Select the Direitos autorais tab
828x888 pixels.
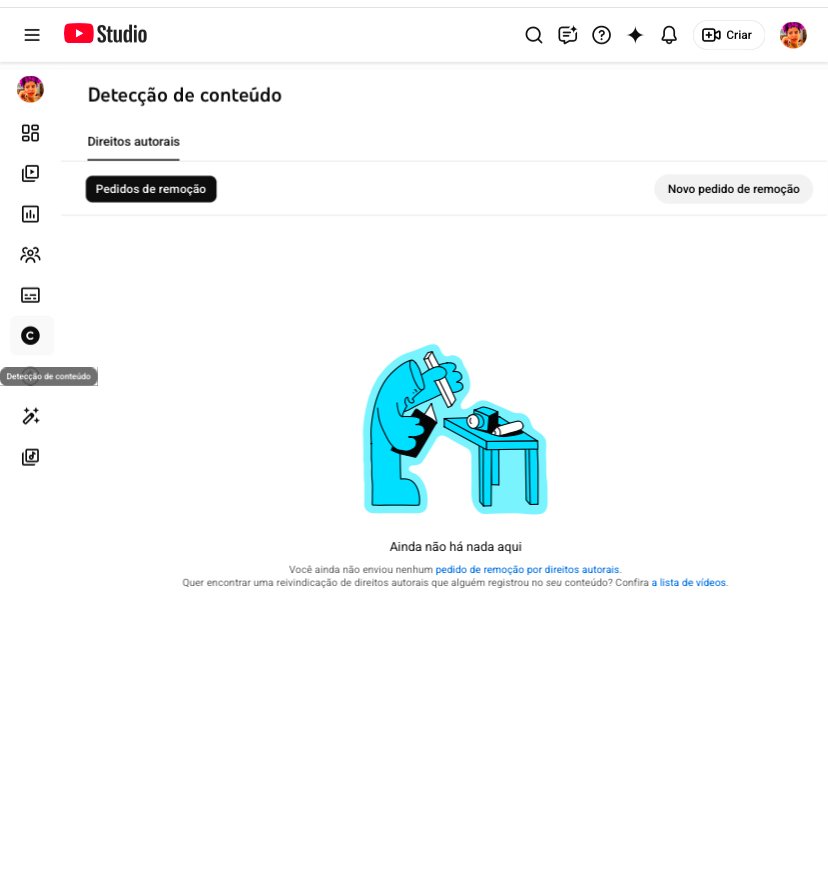(134, 142)
